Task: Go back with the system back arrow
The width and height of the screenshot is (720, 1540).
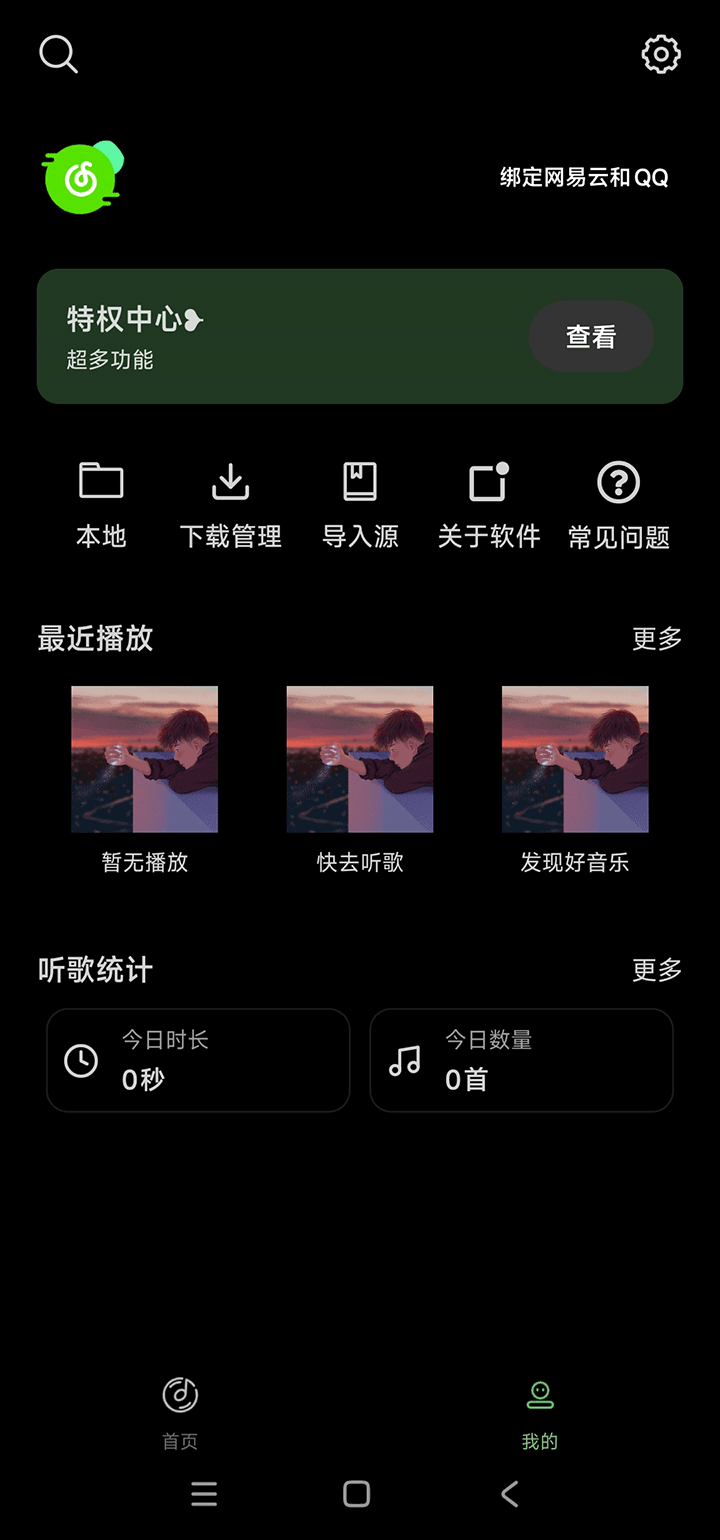Action: pos(510,1494)
